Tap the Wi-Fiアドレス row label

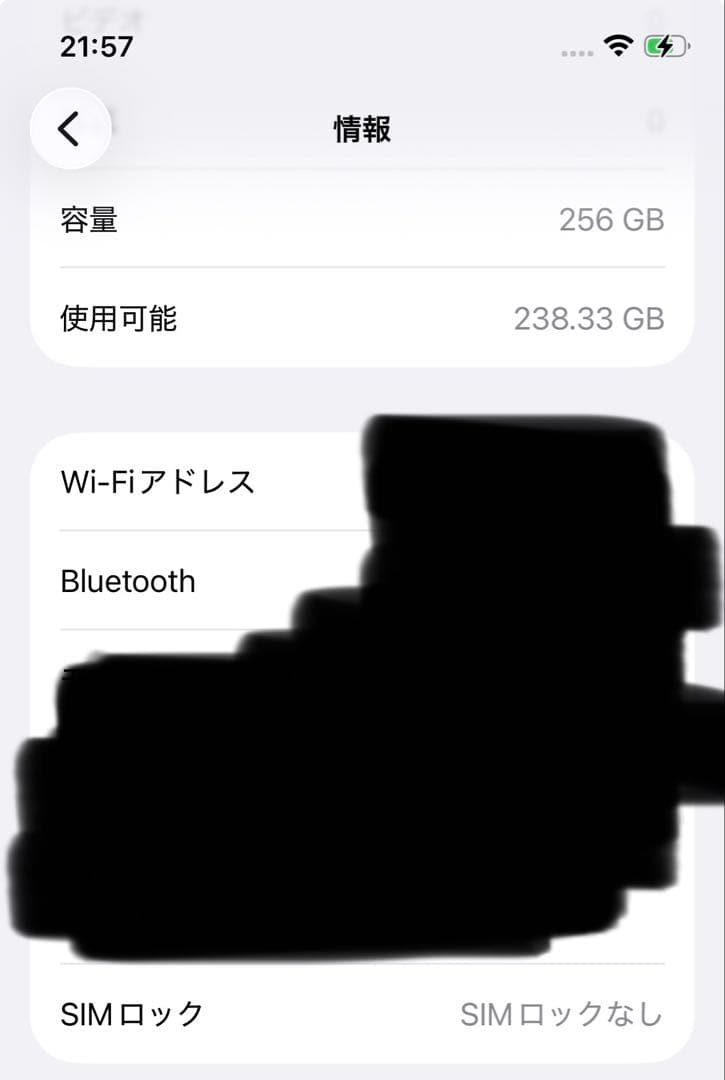157,483
